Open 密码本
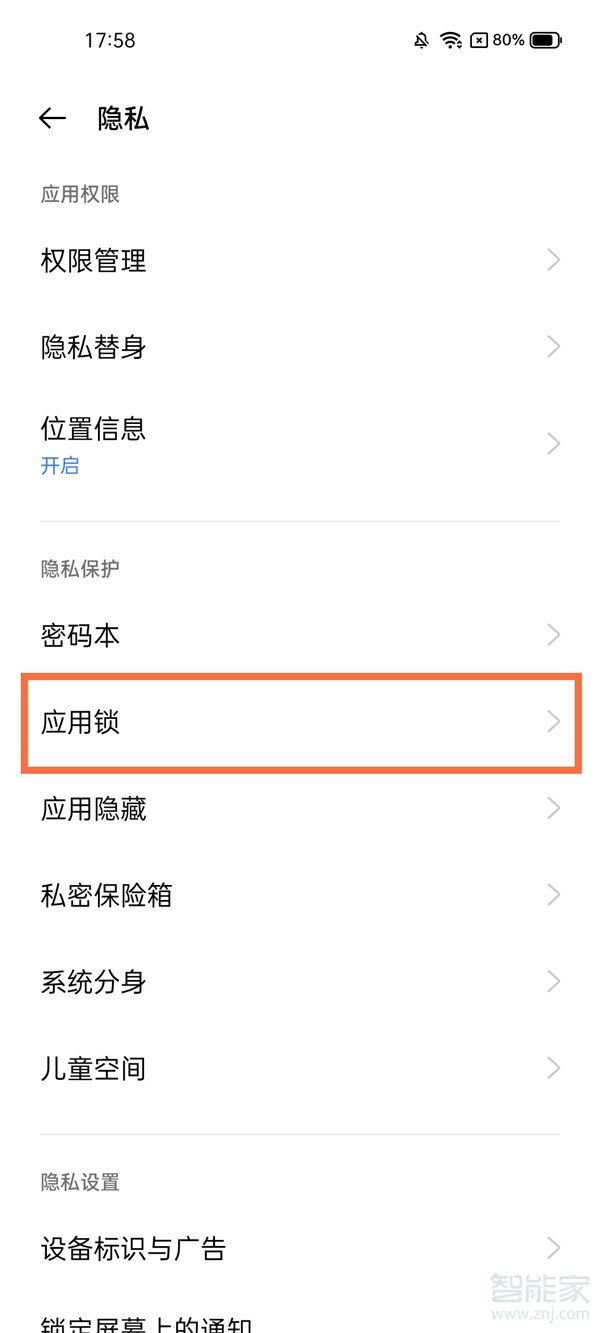This screenshot has height=1333, width=600. 300,635
